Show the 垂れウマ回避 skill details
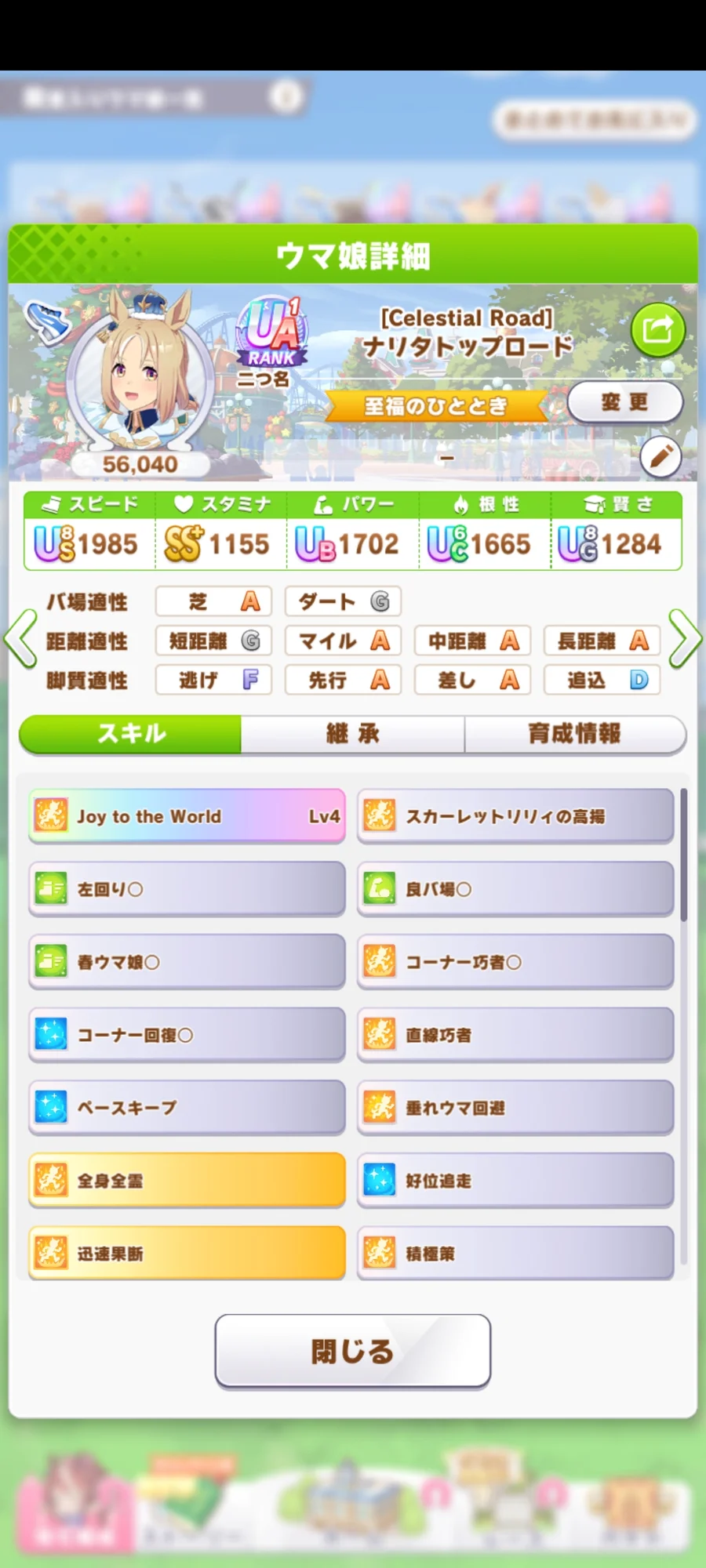 click(515, 1108)
